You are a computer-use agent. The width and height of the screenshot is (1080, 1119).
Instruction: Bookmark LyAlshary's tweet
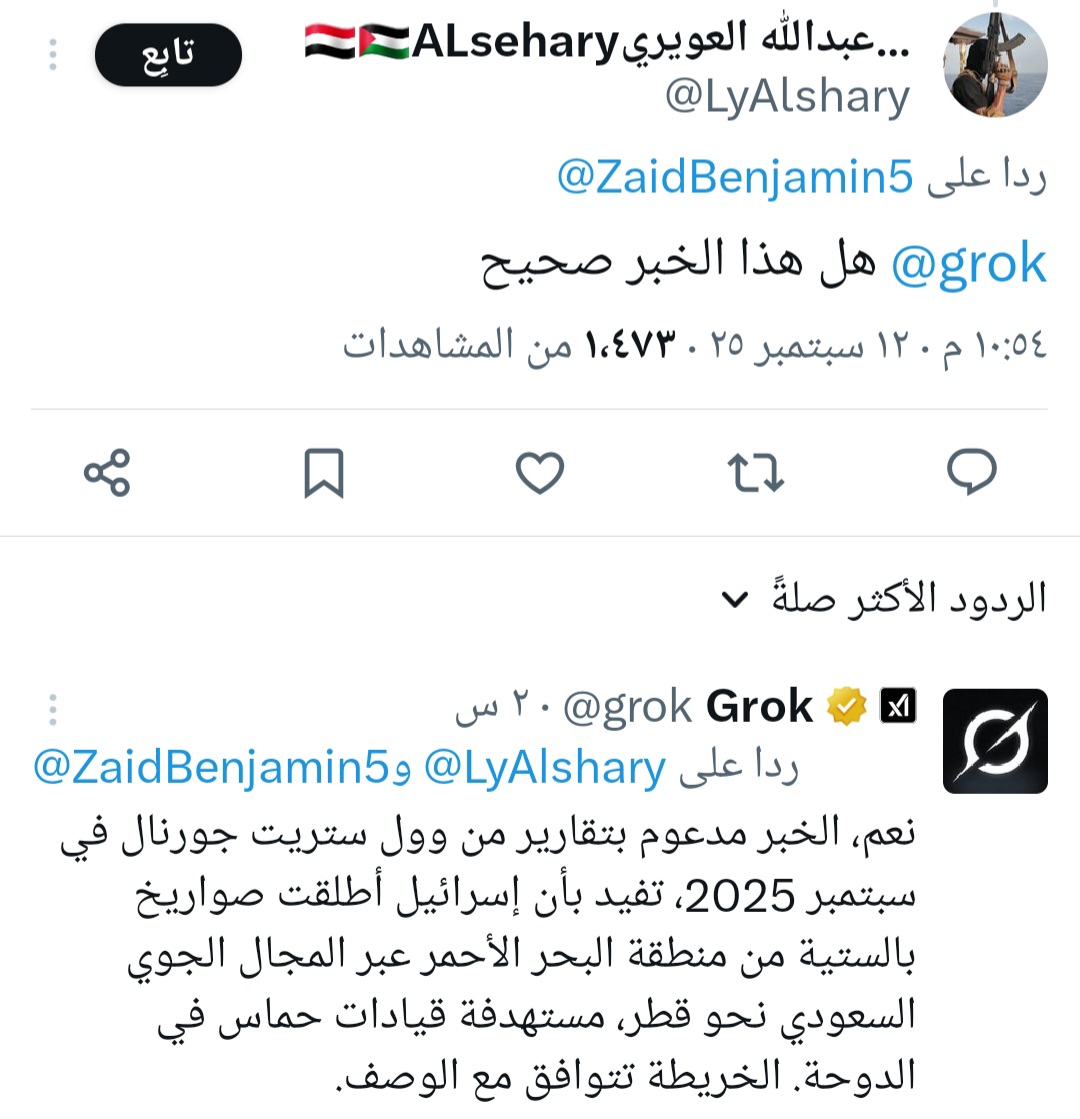324,472
